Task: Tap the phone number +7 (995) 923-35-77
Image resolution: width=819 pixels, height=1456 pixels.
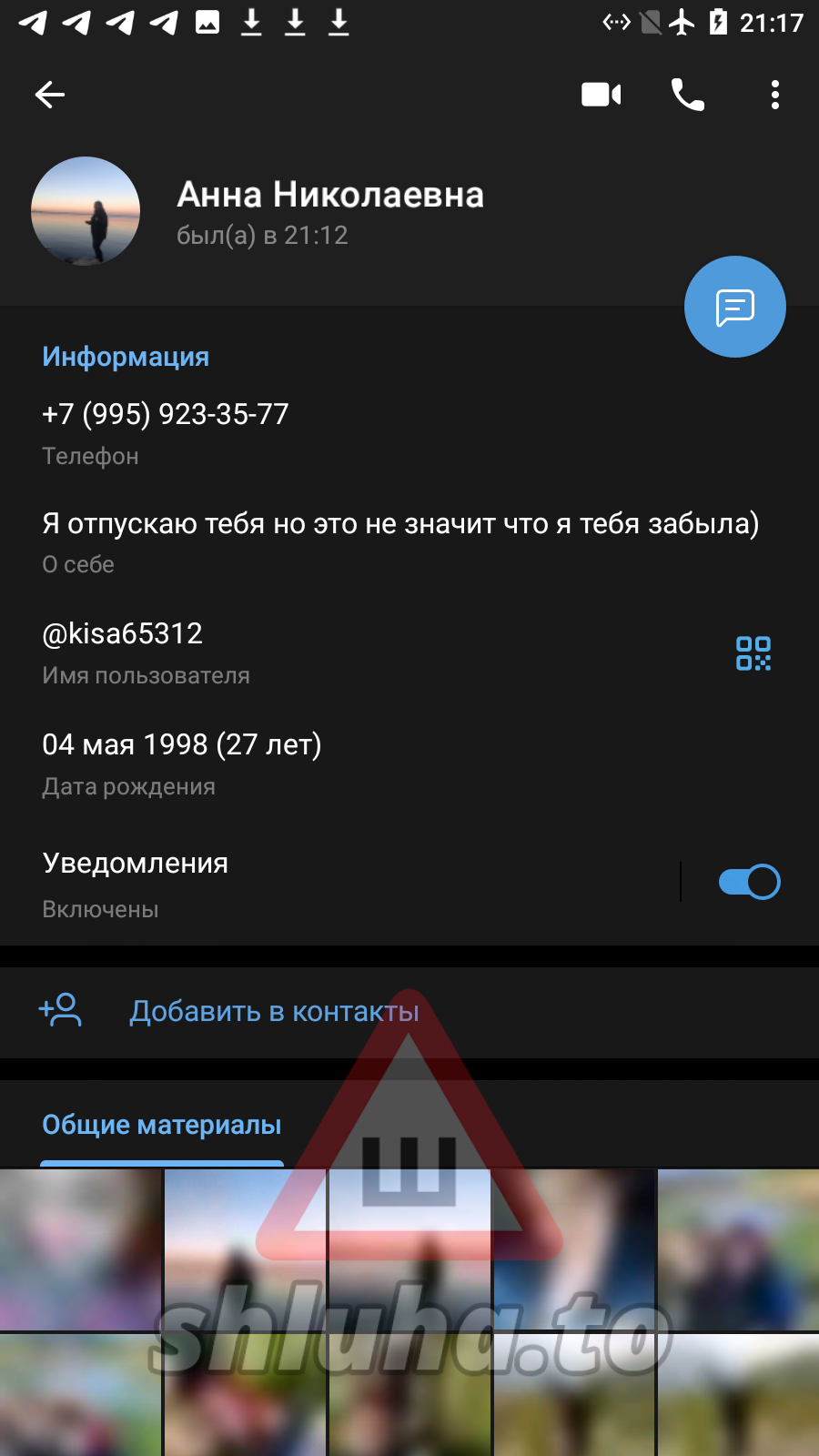Action: [x=166, y=415]
